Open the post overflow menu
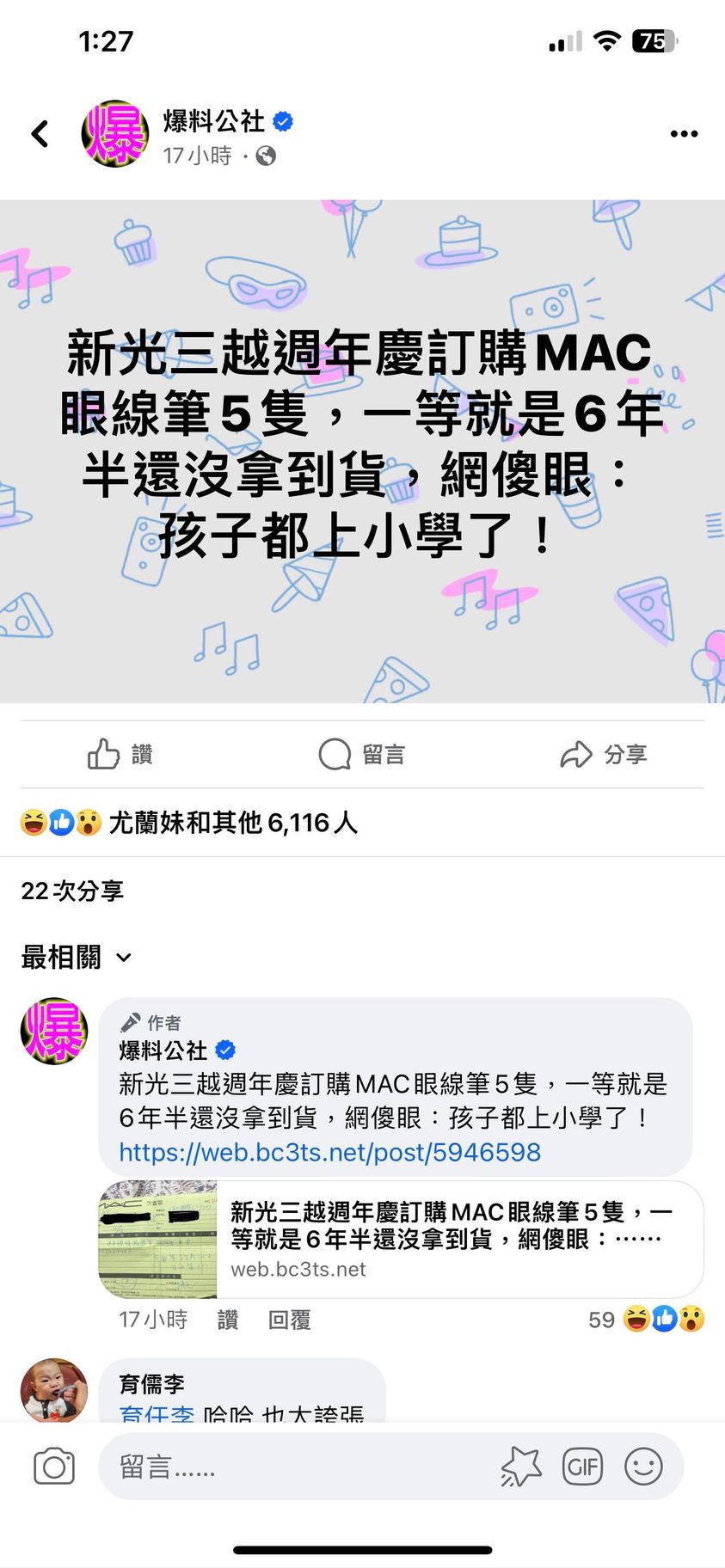This screenshot has width=725, height=1568. (x=684, y=134)
